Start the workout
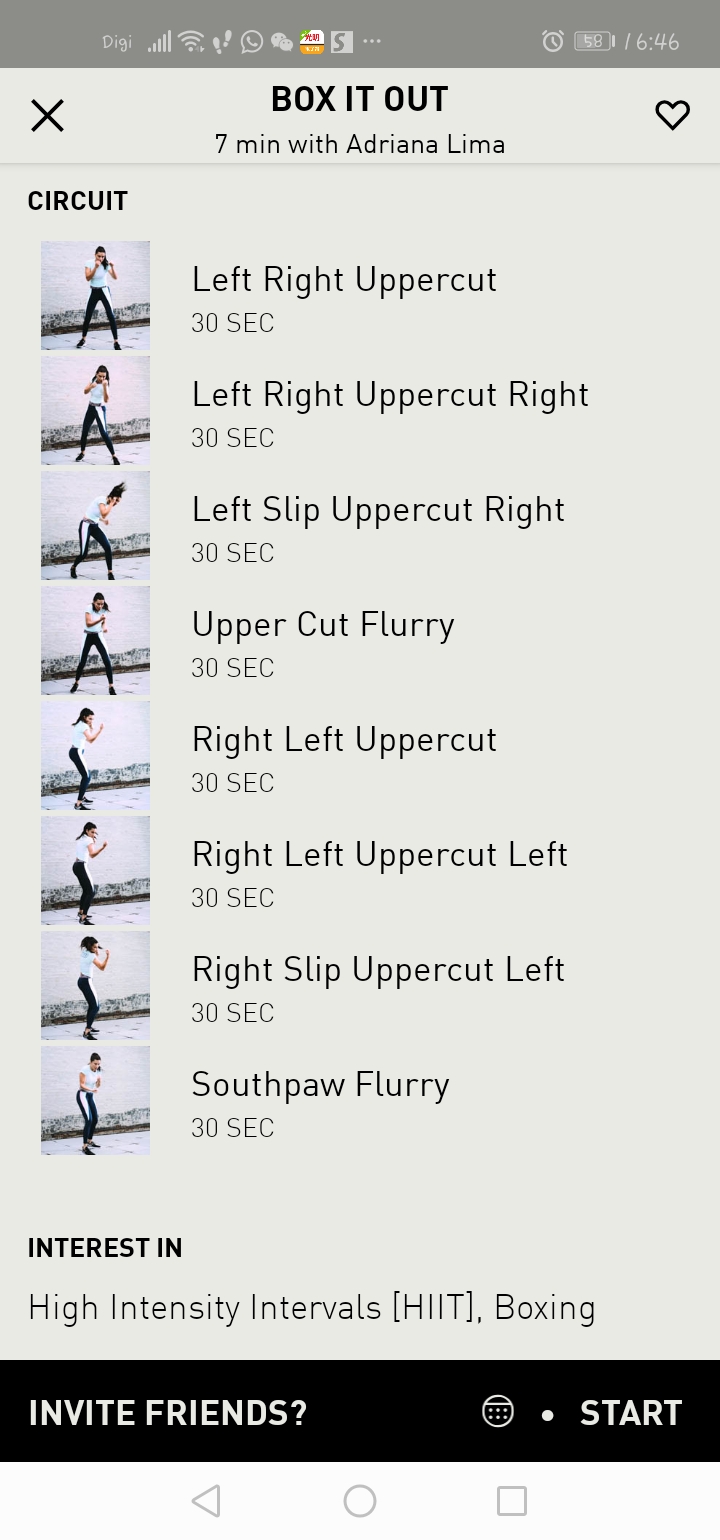 631,1413
